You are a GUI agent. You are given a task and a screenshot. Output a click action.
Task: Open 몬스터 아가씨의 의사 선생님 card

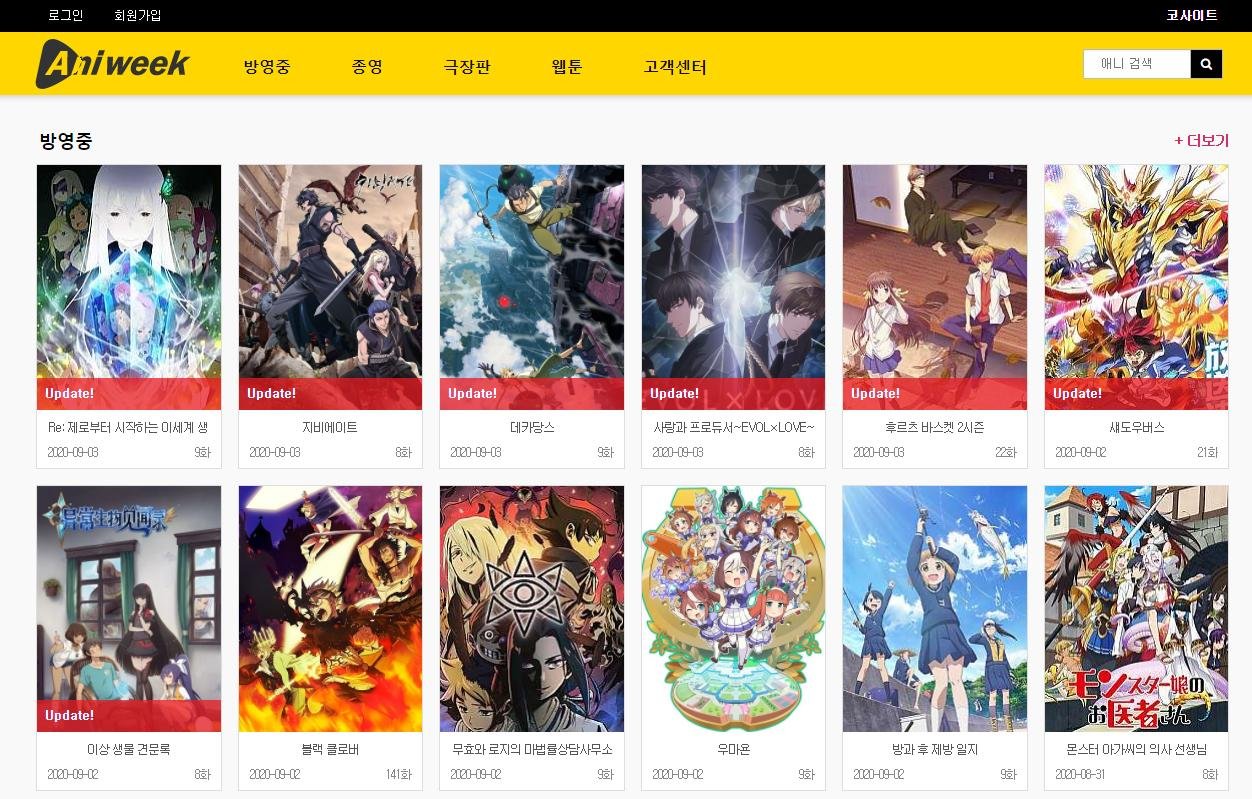point(1136,610)
